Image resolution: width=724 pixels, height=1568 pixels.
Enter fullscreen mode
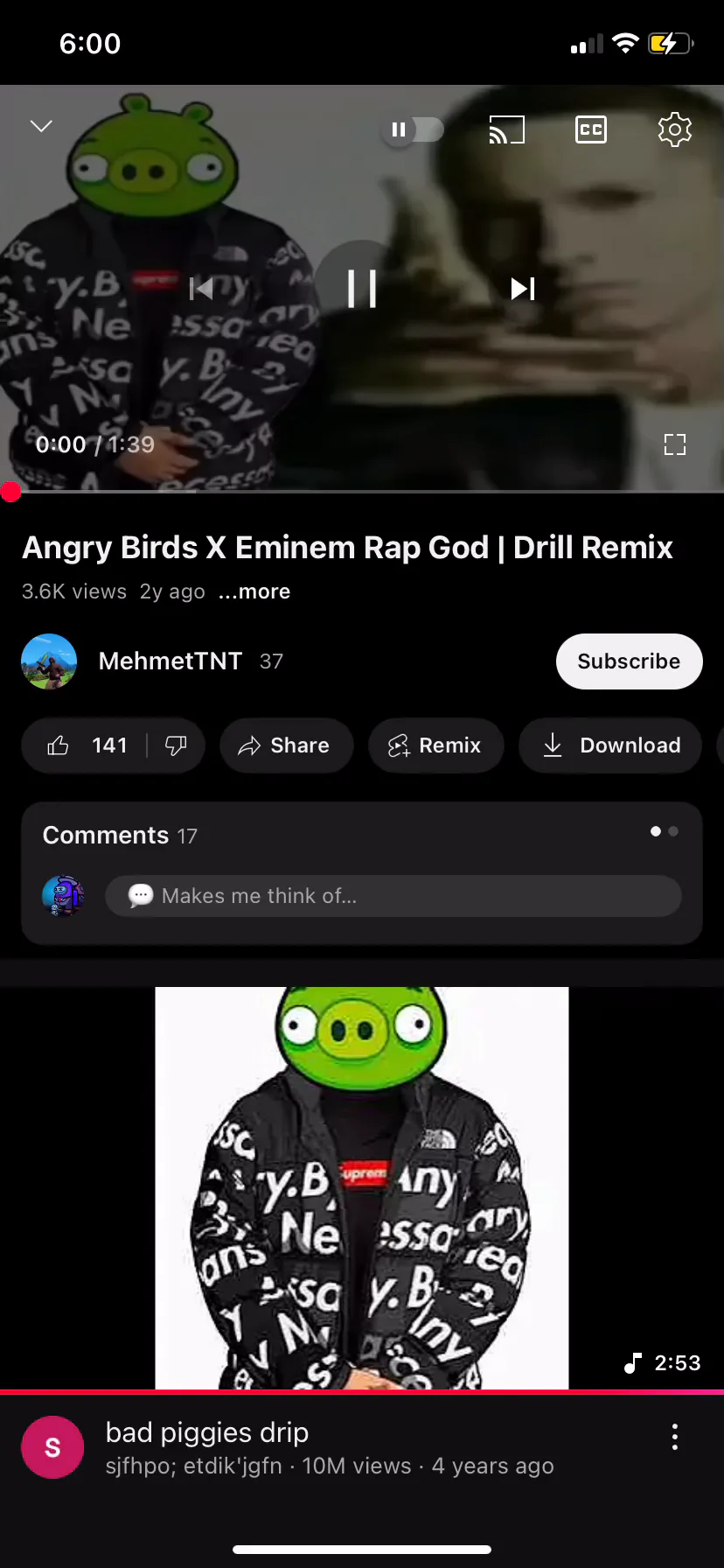[x=674, y=444]
